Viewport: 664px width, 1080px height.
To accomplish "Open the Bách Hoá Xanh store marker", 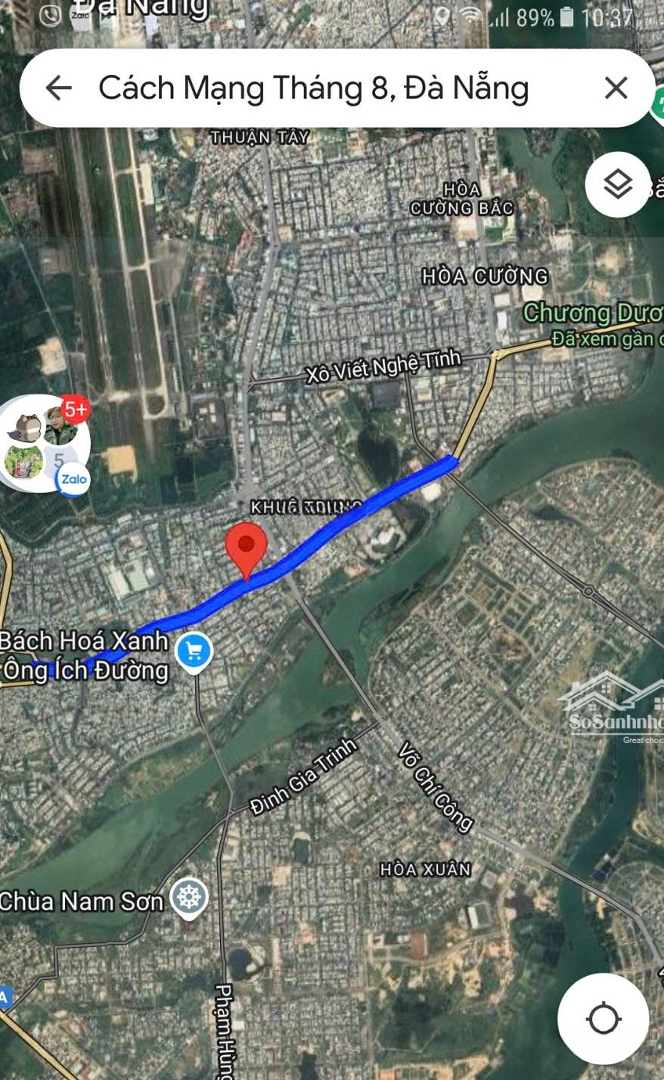I will point(193,652).
